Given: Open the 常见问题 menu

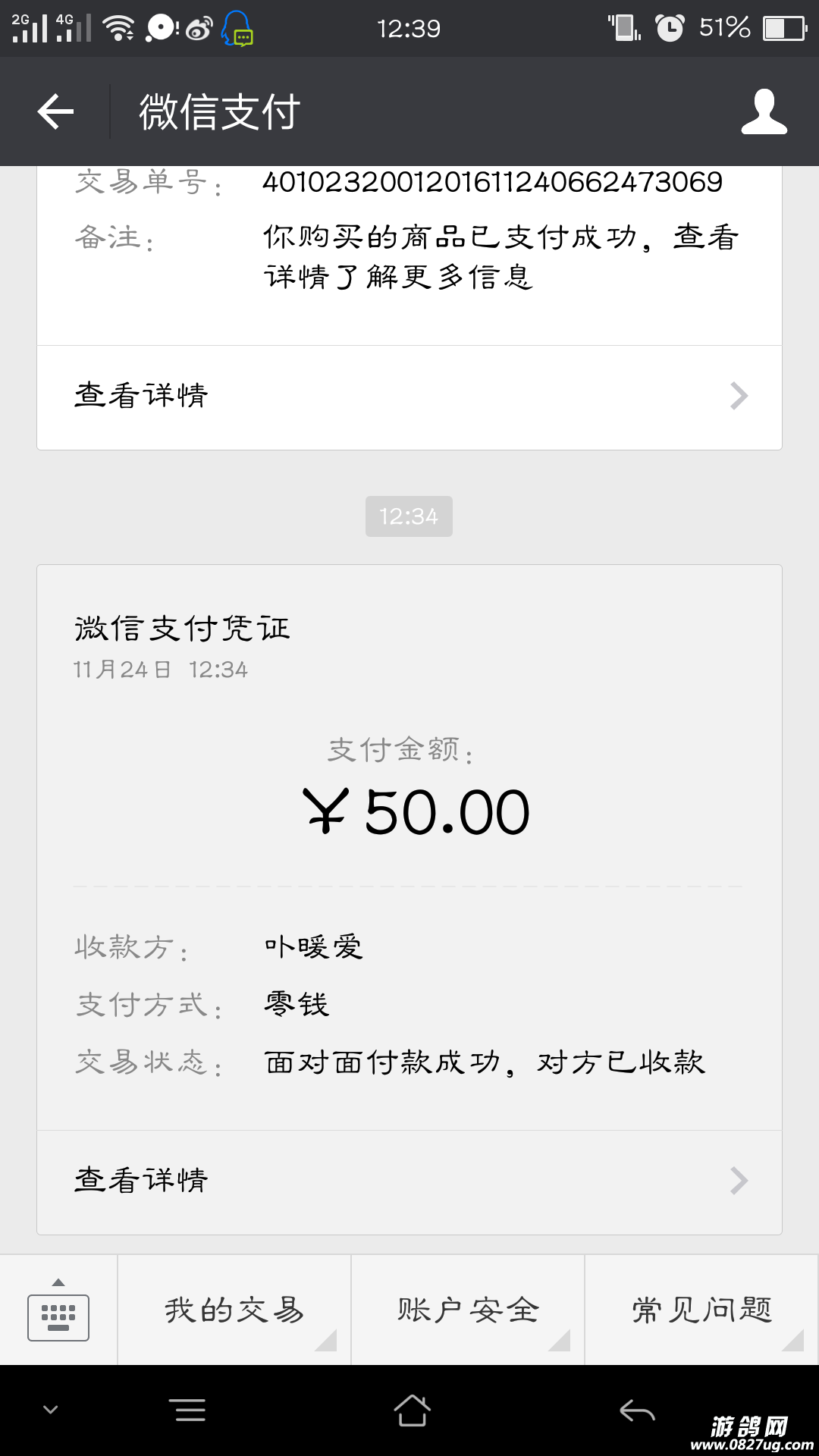Looking at the screenshot, I should tap(701, 1310).
